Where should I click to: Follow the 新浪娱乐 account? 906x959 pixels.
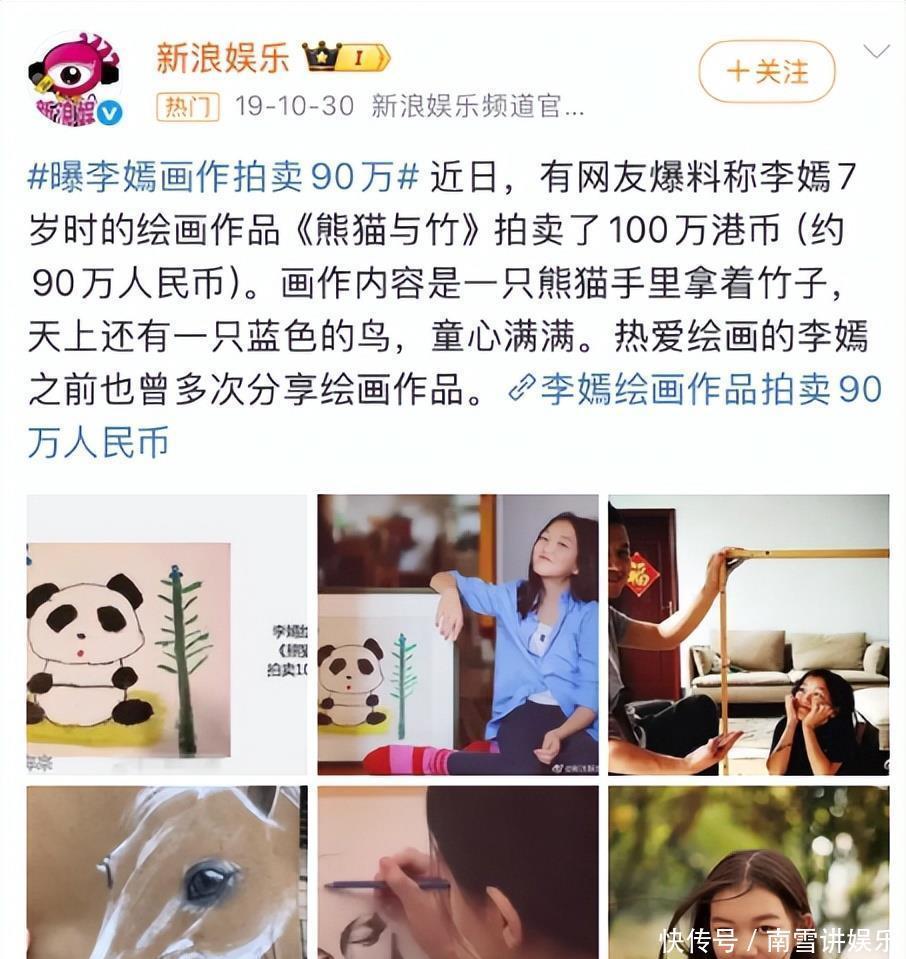(x=766, y=71)
